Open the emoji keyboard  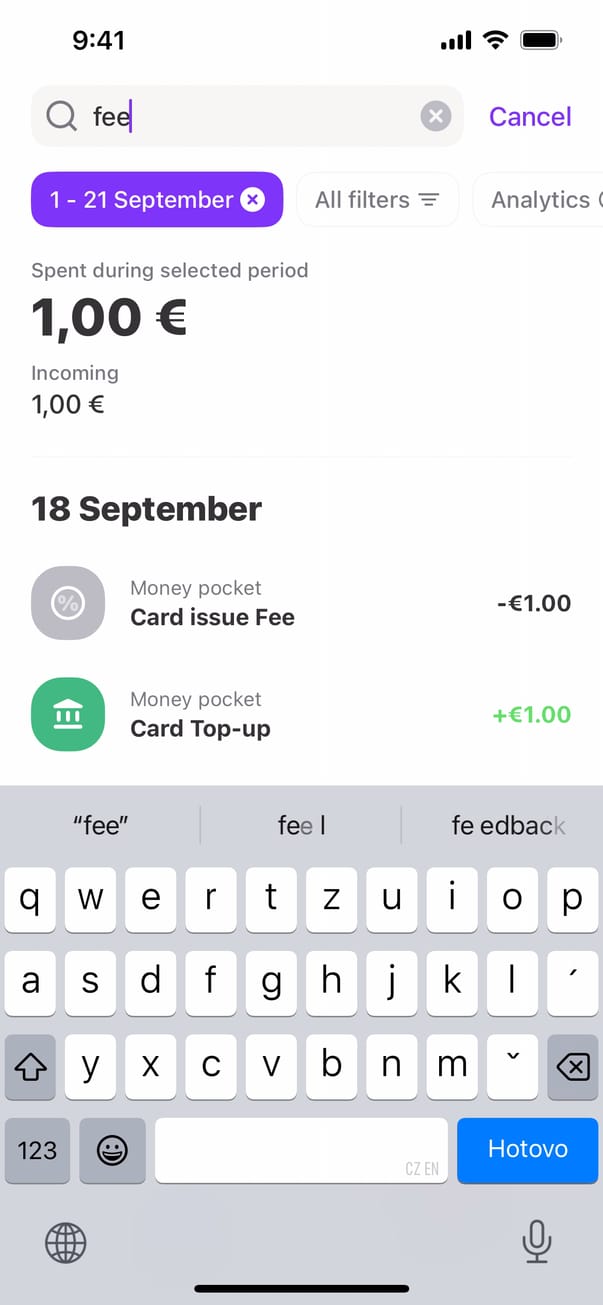click(112, 1150)
